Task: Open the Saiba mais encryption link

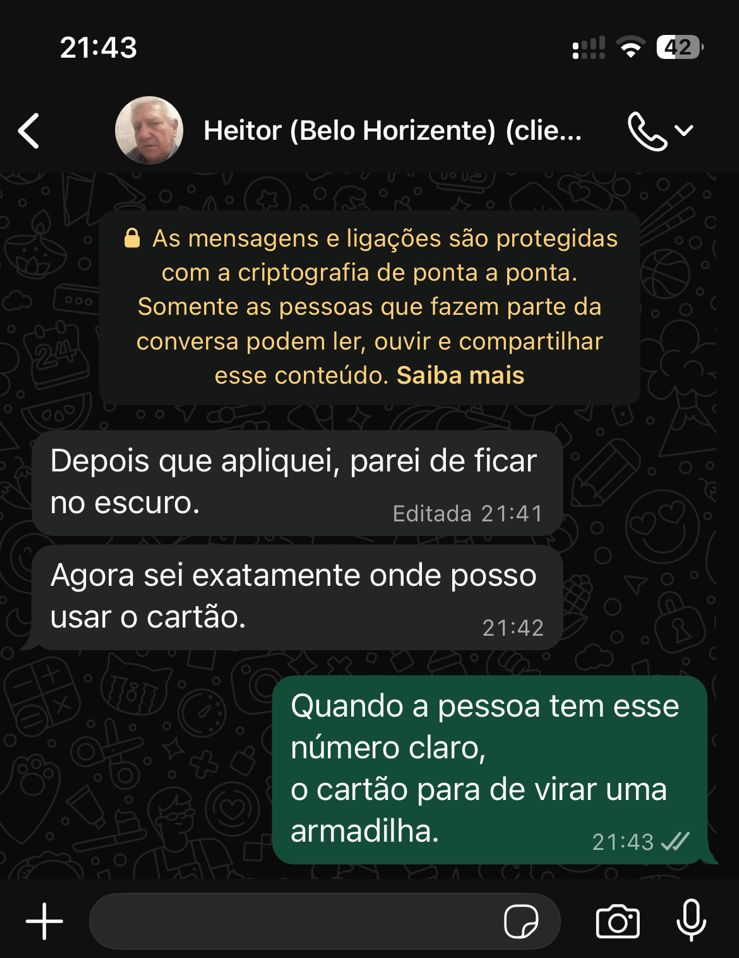Action: tap(461, 376)
